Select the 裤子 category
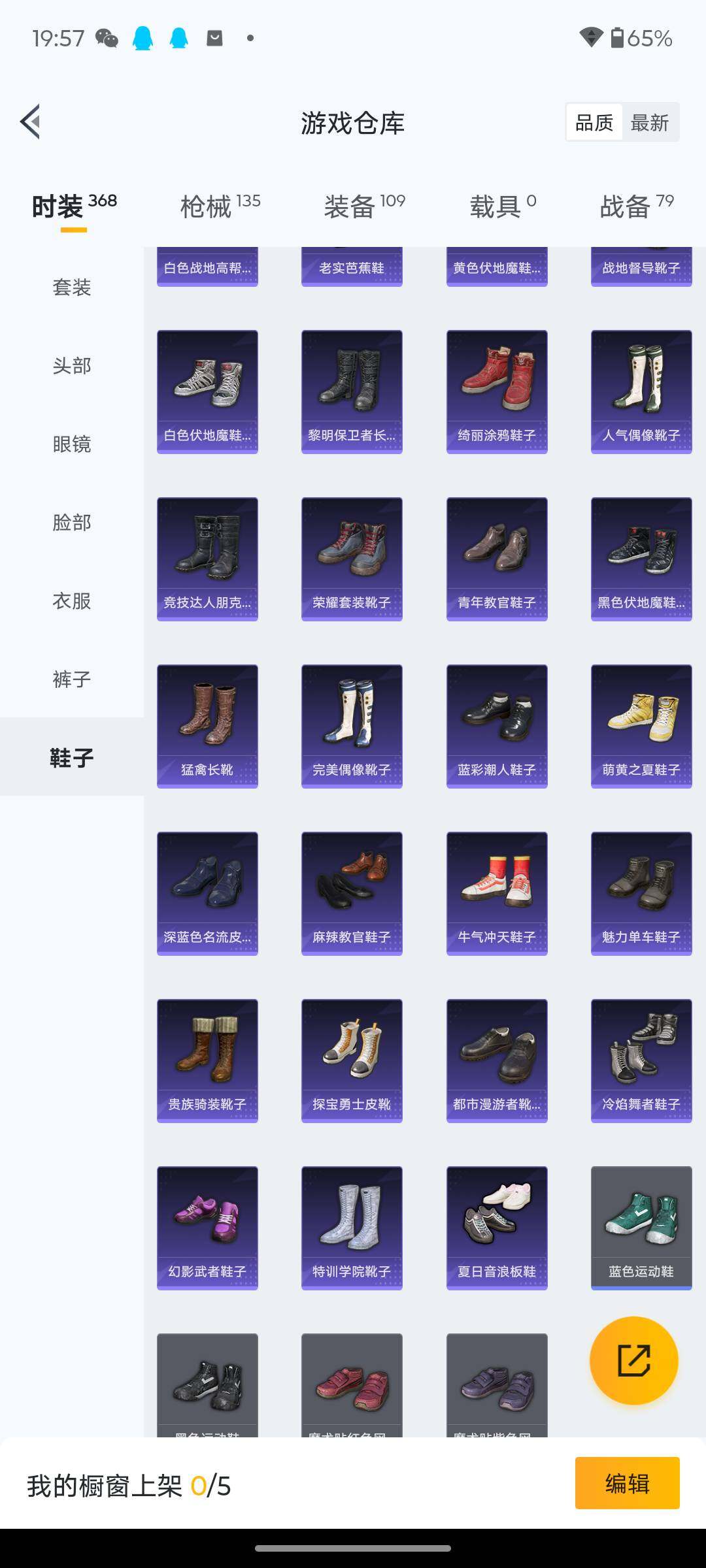Image resolution: width=706 pixels, height=1568 pixels. tap(72, 679)
